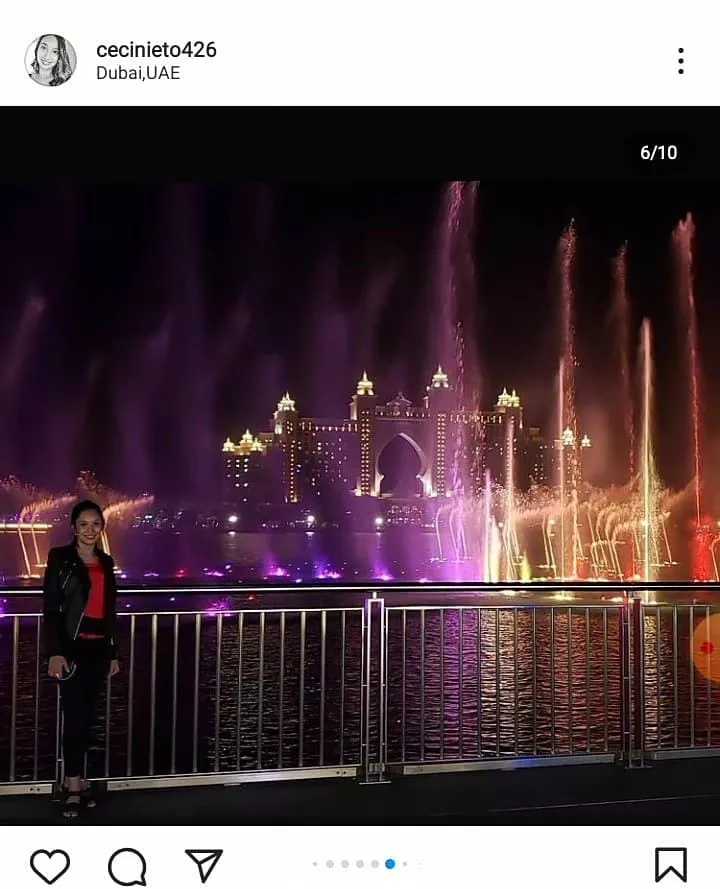Viewport: 720px width, 889px height.
Task: Open the Dubai,UAE location tag
Action: point(138,73)
